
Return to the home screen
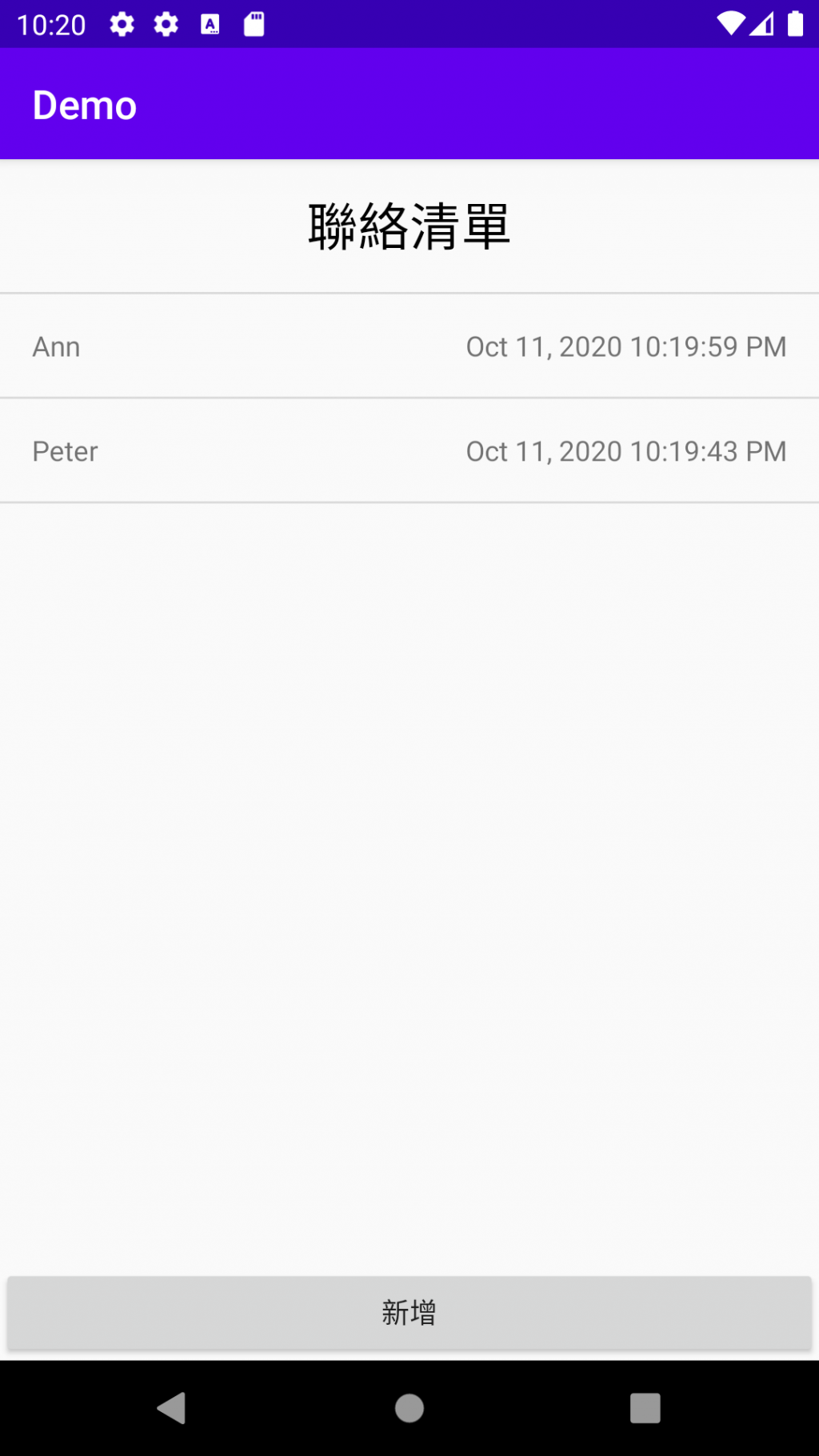[x=409, y=1408]
